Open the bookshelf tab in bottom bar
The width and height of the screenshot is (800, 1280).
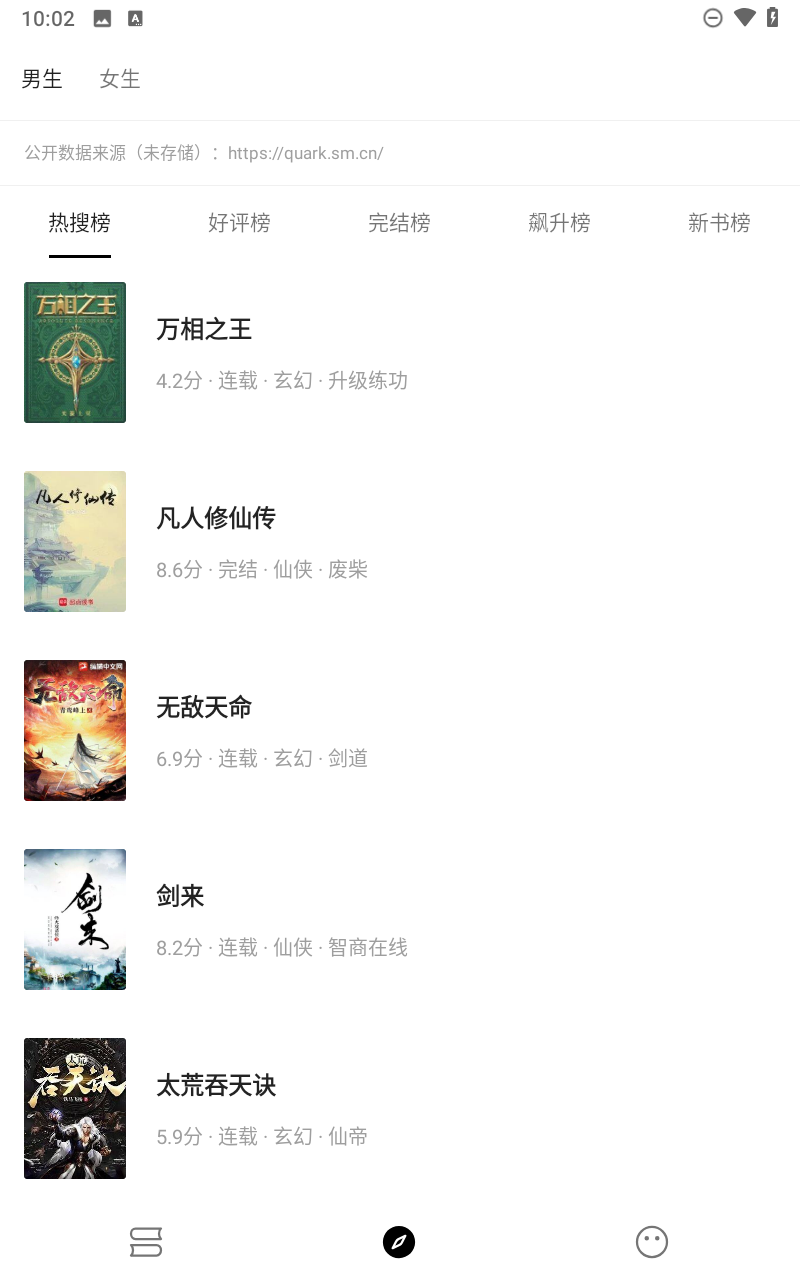[x=146, y=1242]
